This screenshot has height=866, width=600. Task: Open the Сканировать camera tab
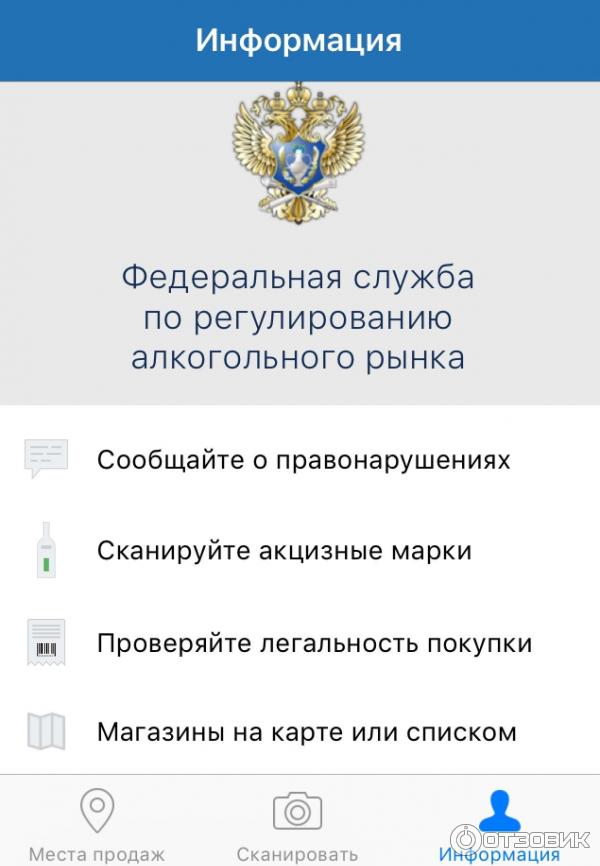297,824
